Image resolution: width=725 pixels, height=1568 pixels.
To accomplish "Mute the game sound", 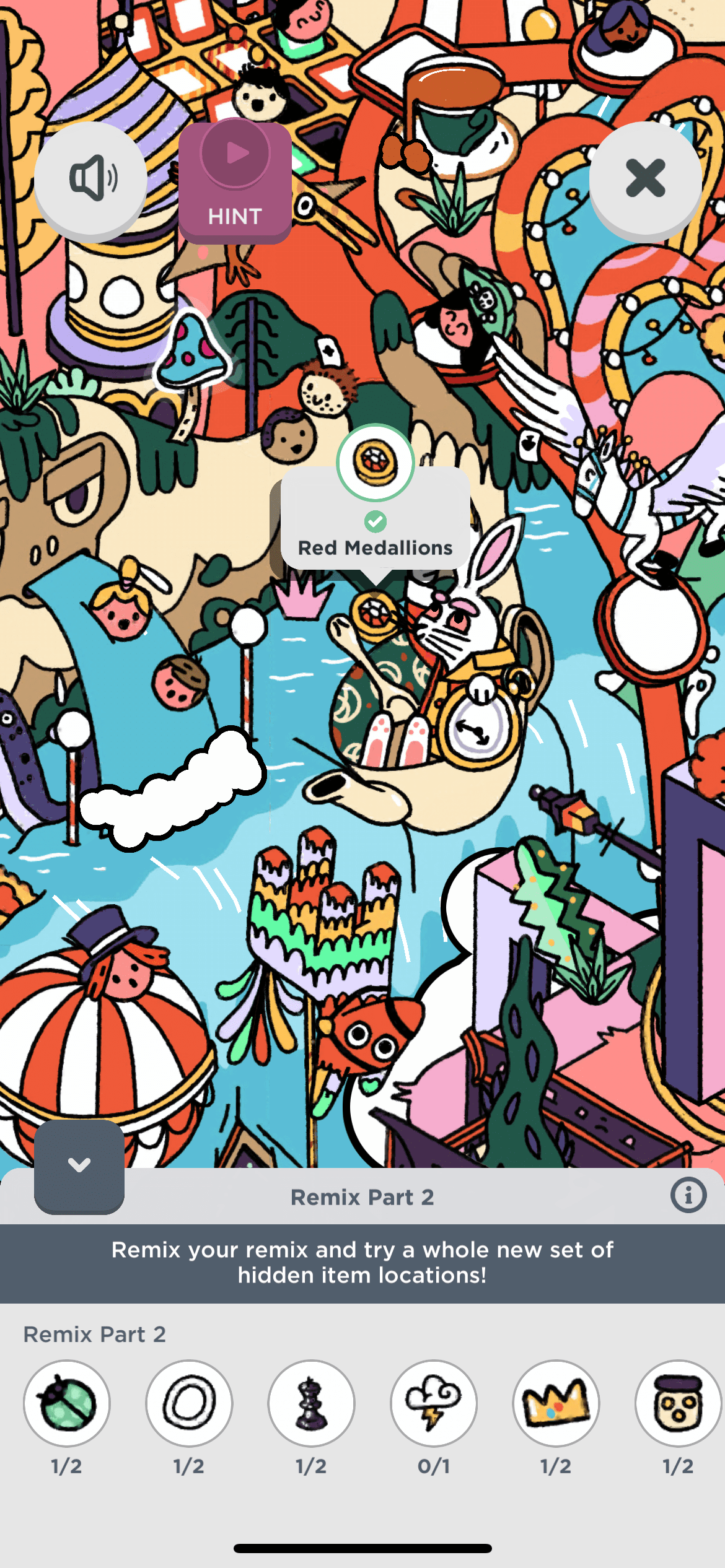I will tap(90, 178).
